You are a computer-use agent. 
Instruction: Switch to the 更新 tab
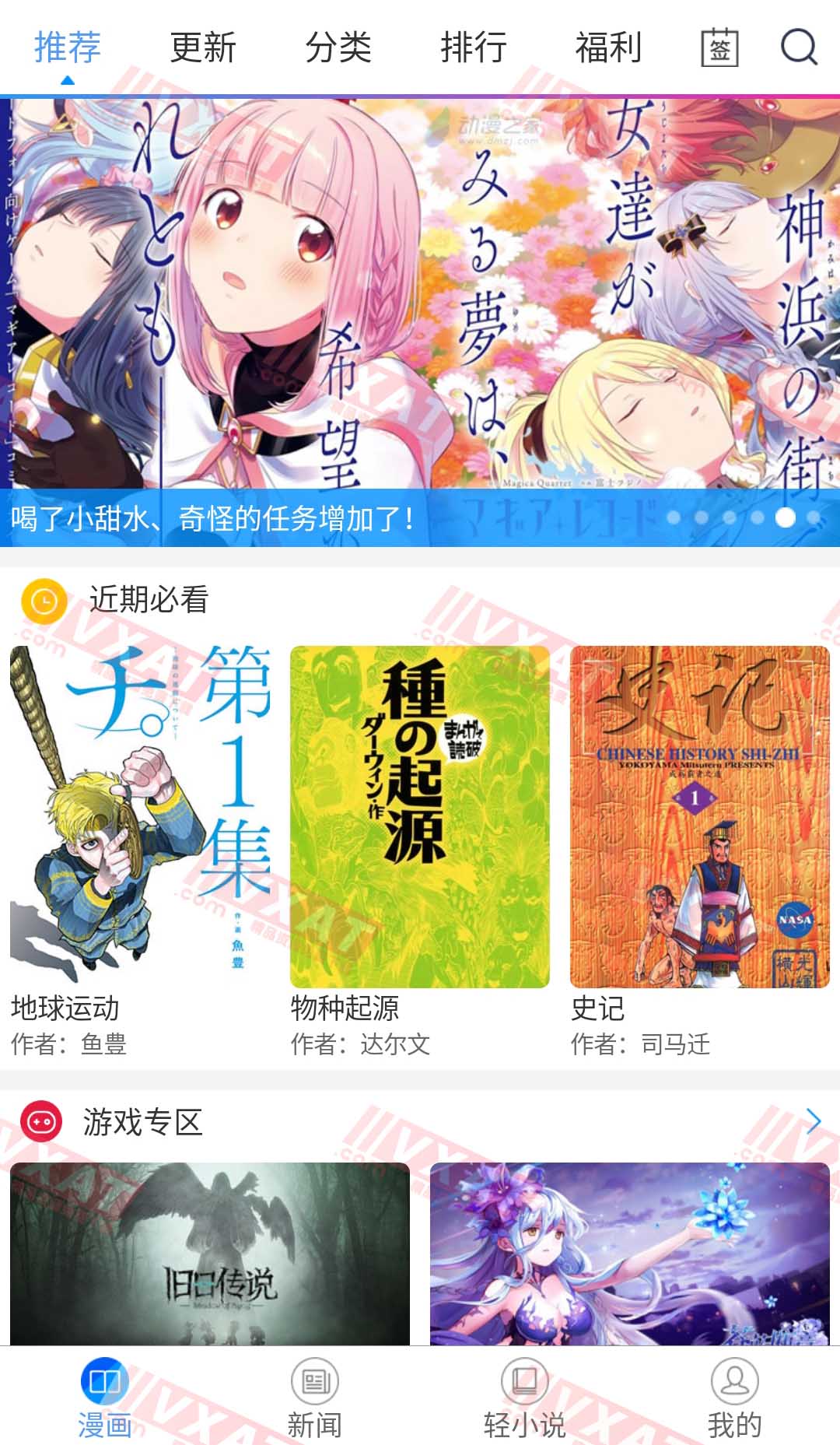[x=203, y=47]
